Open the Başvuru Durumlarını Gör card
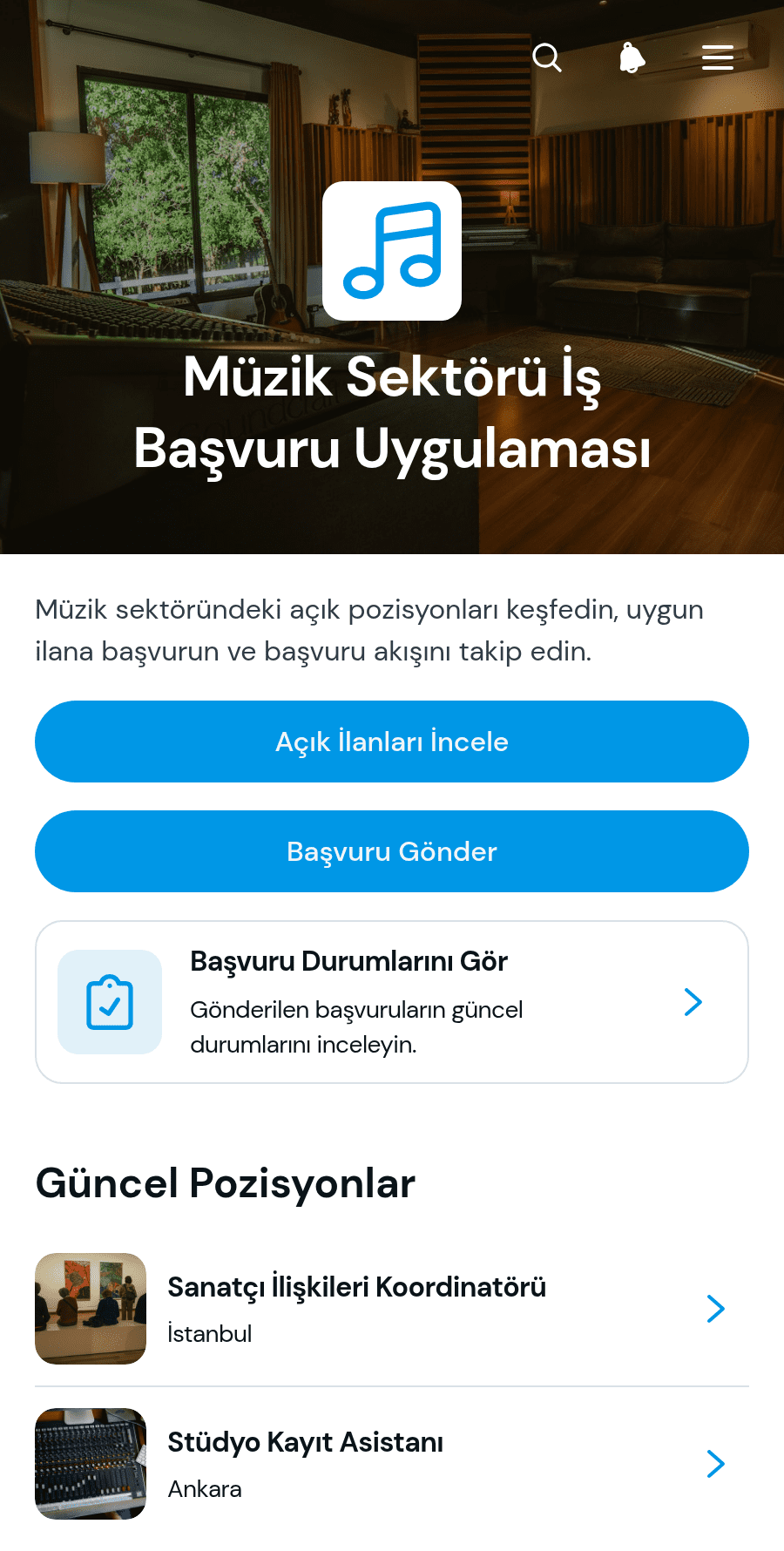This screenshot has width=784, height=1551. pos(392,1002)
